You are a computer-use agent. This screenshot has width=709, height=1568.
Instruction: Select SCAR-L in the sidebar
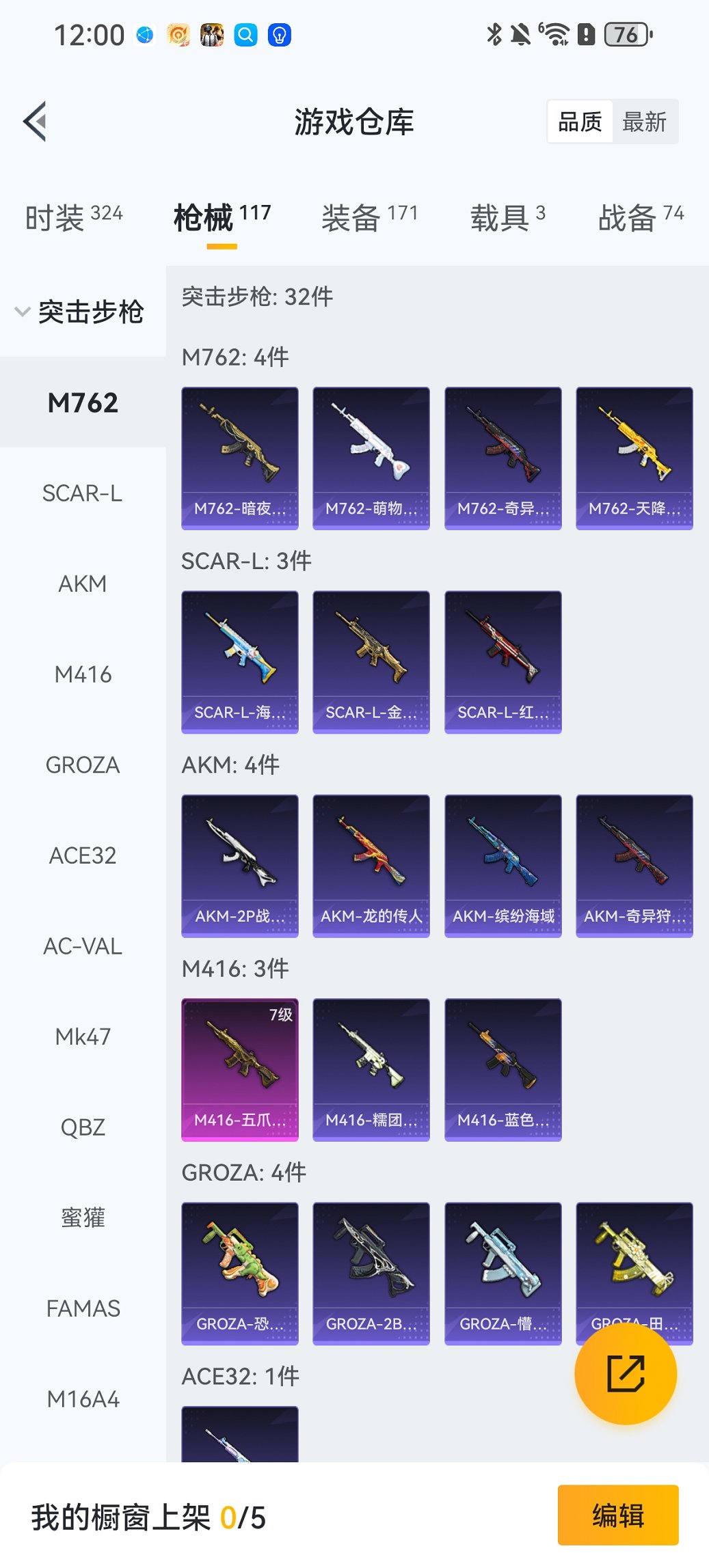point(83,493)
